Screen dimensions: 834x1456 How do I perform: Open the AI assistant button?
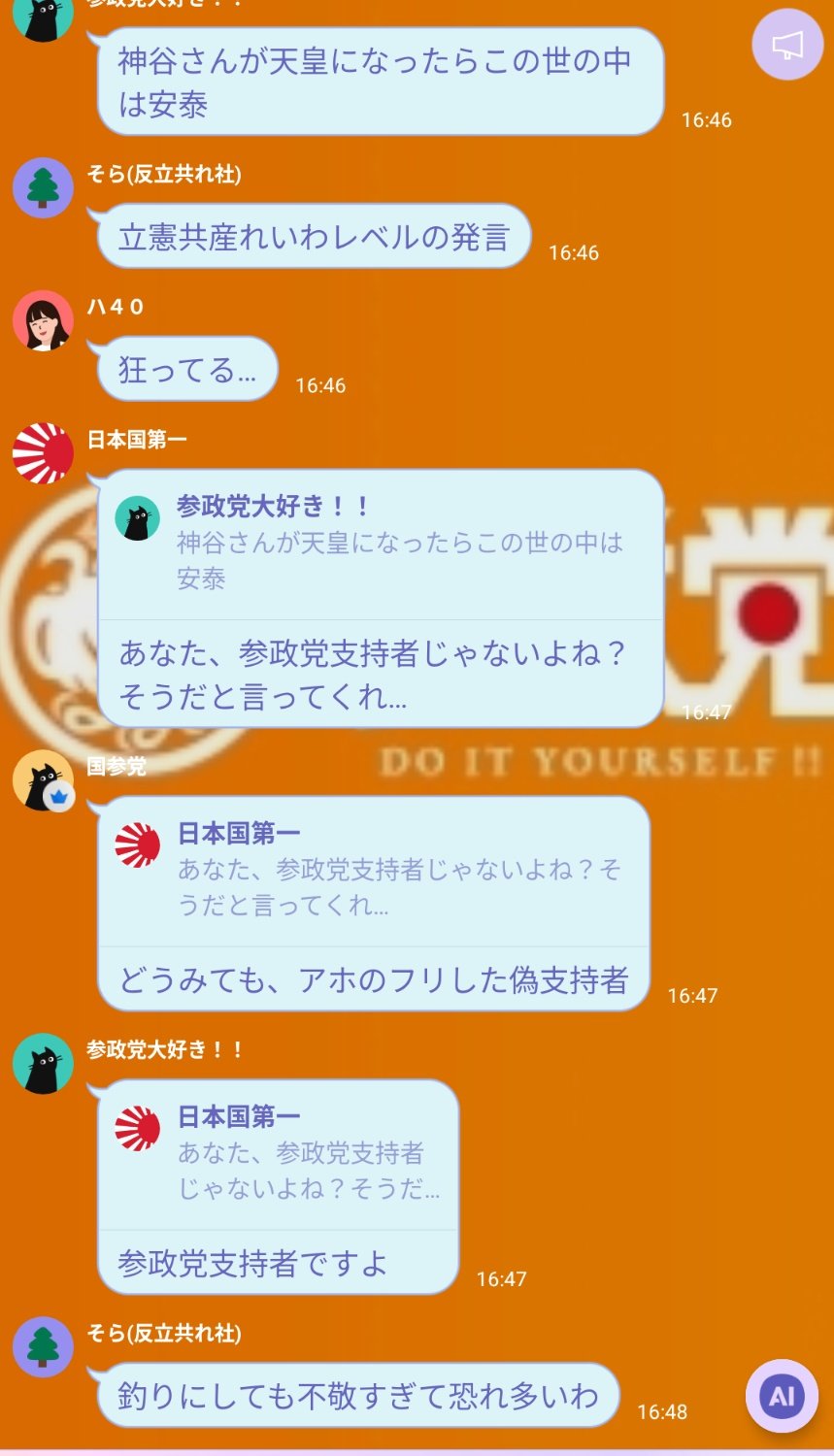pyautogui.click(x=782, y=1396)
